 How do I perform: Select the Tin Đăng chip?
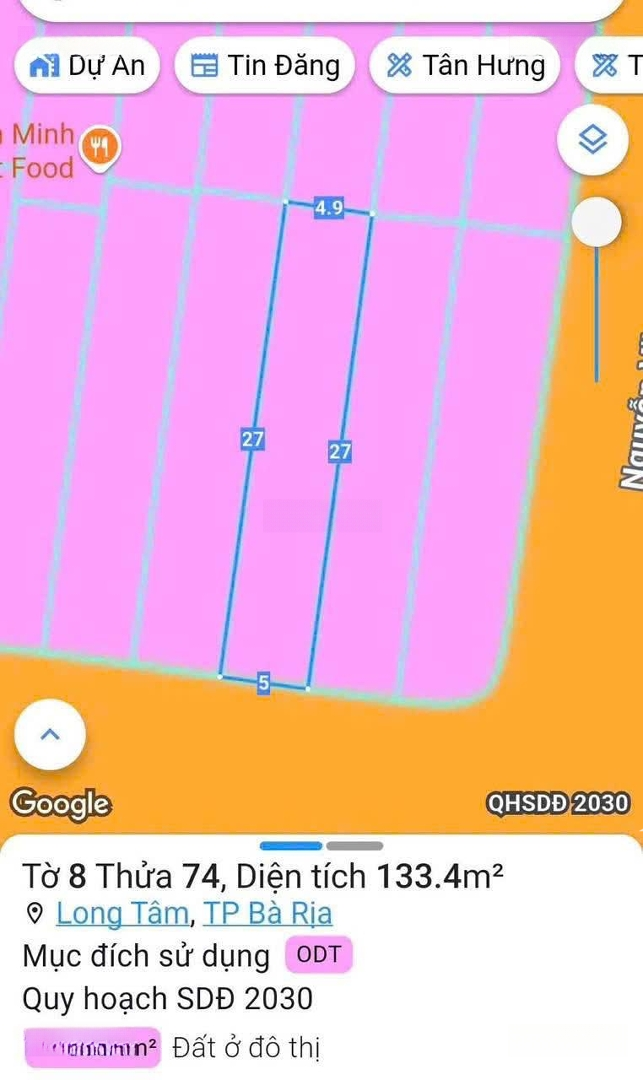pos(265,66)
